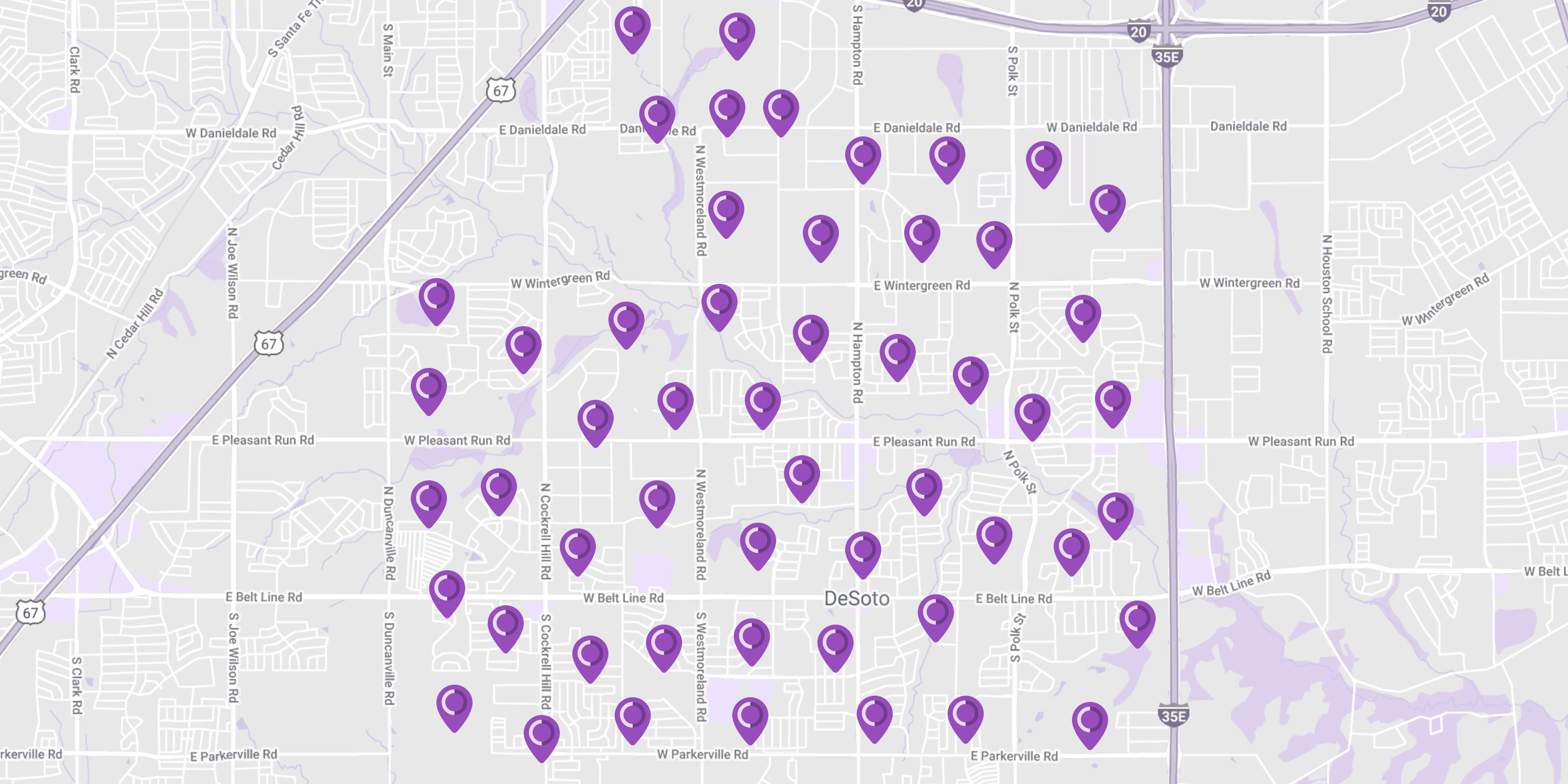Tap the pin covering the Danieldale Rd label
Viewport: 1568px width, 784px height.
click(657, 115)
